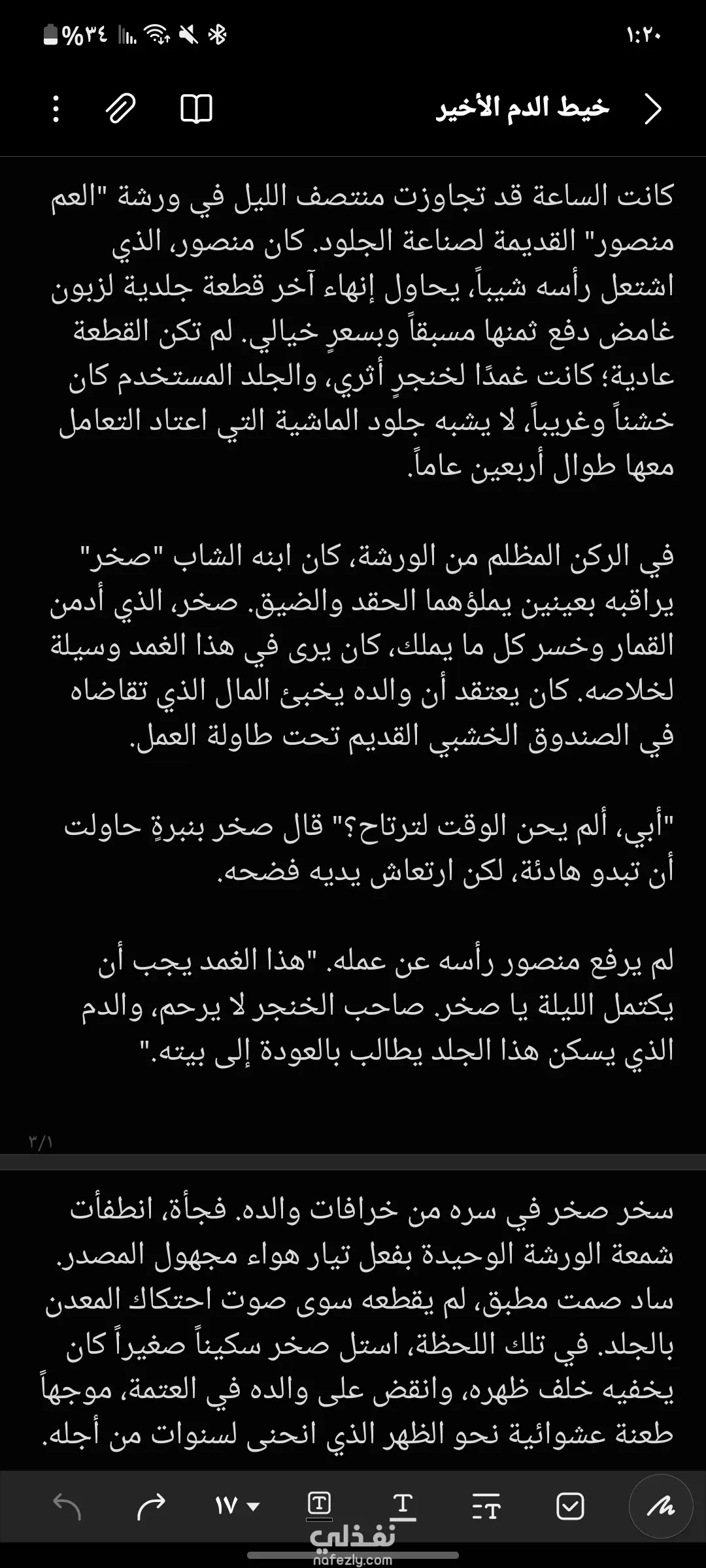Image resolution: width=706 pixels, height=1568 pixels.
Task: Switch to reading mode book icon
Action: [196, 108]
